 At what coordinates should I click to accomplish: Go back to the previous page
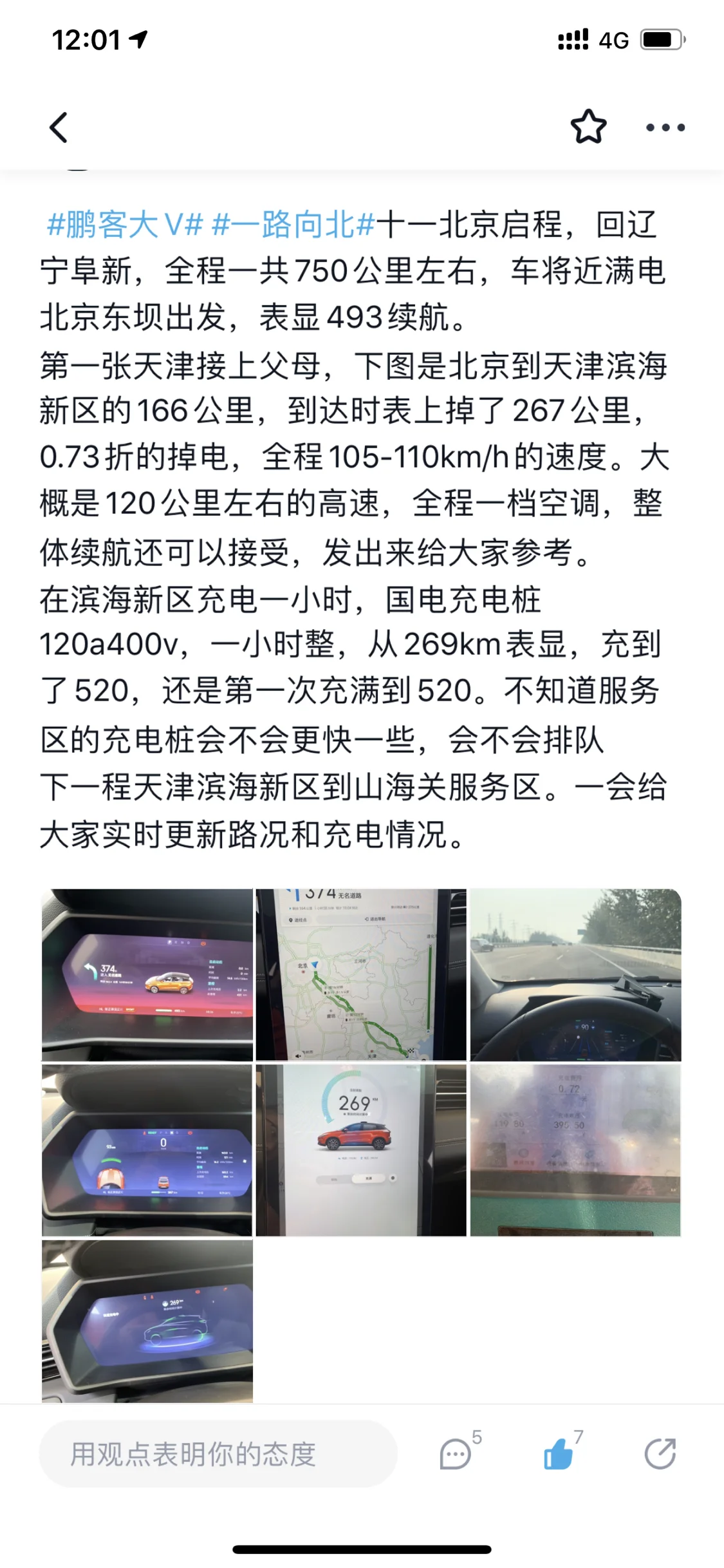59,128
